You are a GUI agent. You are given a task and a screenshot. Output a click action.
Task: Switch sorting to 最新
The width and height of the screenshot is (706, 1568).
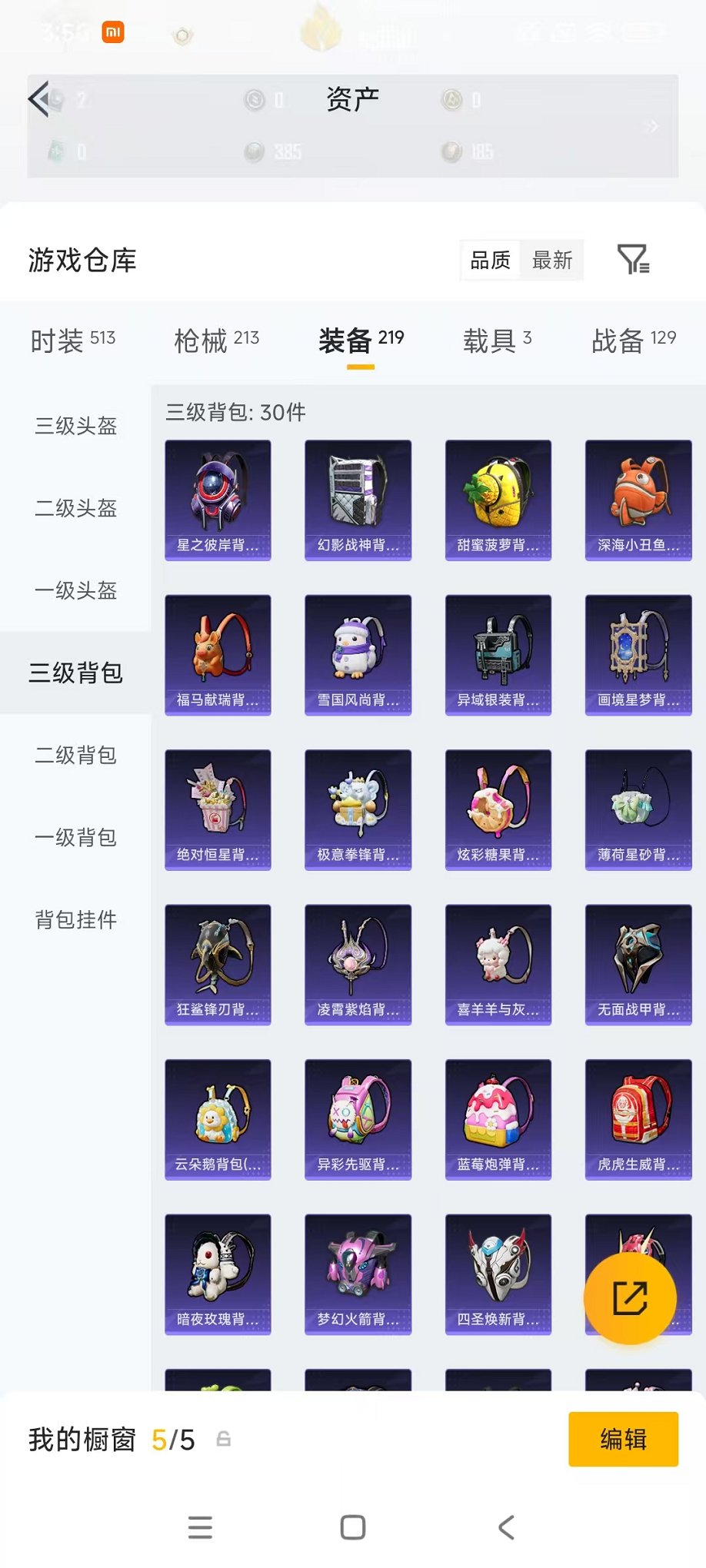(551, 261)
